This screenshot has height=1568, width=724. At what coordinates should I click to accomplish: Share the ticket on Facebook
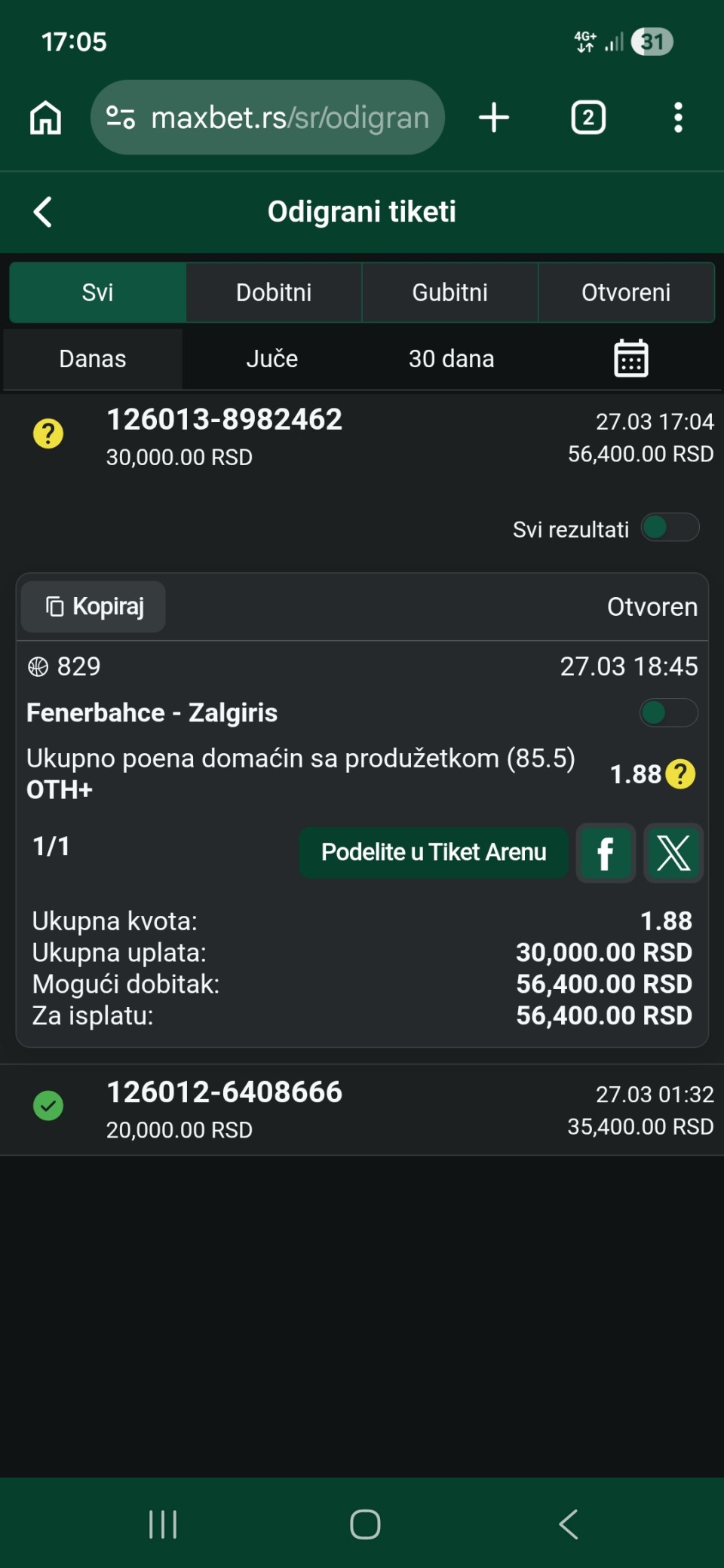(605, 853)
